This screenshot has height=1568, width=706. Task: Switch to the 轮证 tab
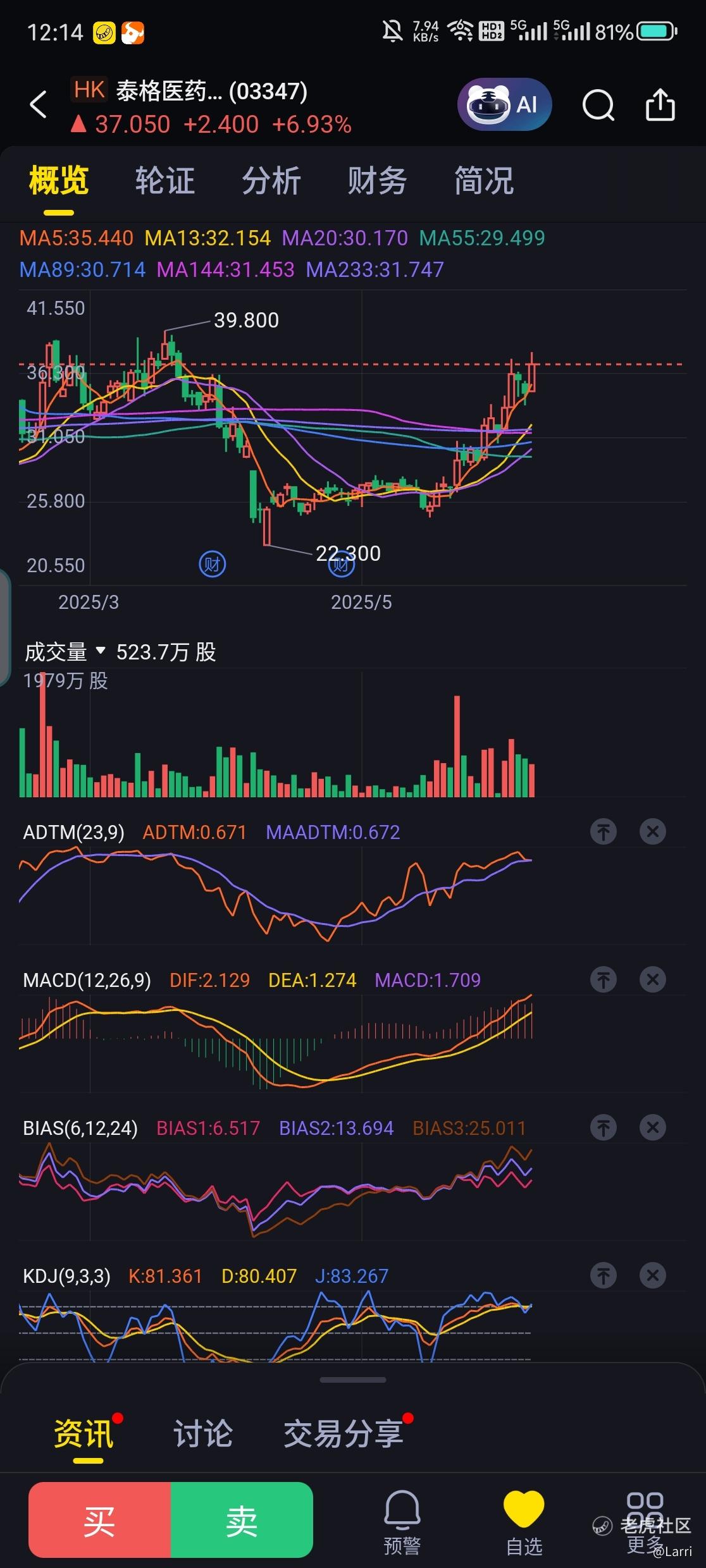pyautogui.click(x=165, y=181)
